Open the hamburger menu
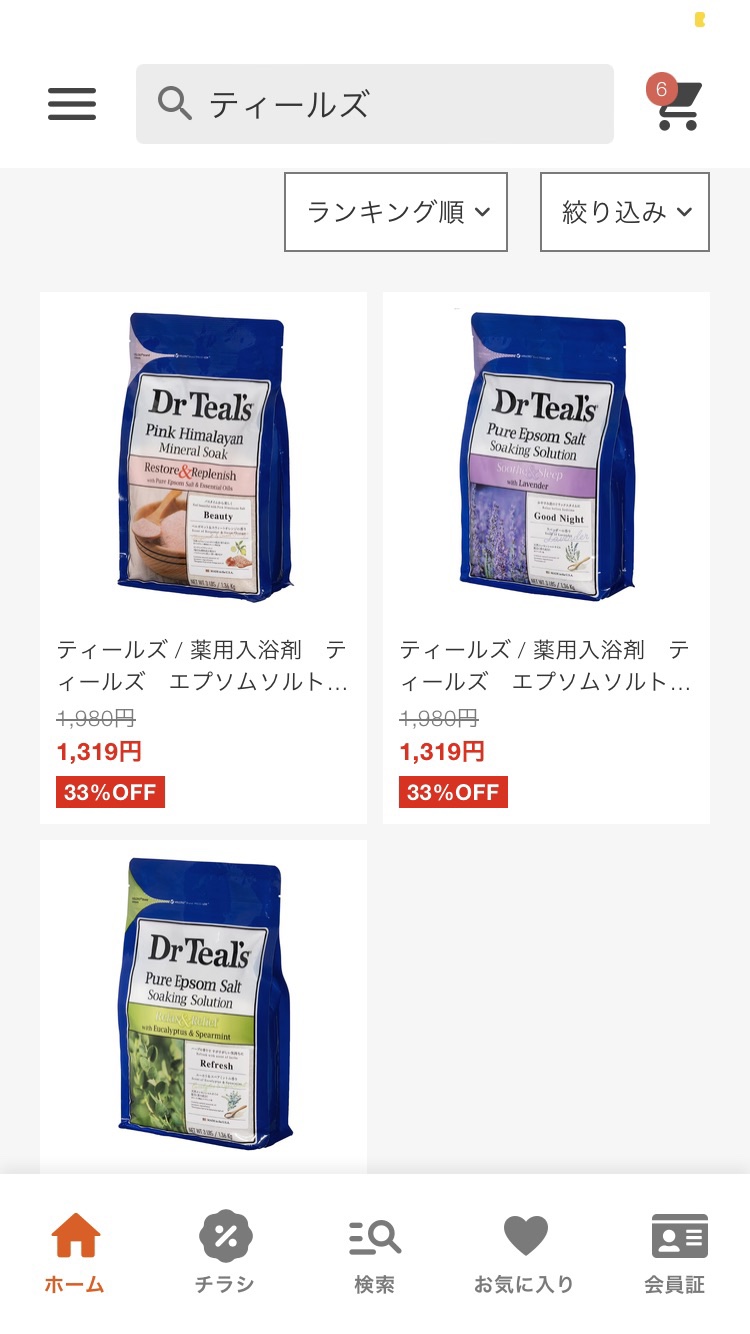Screen dimensions: 750x1334 pyautogui.click(x=72, y=104)
